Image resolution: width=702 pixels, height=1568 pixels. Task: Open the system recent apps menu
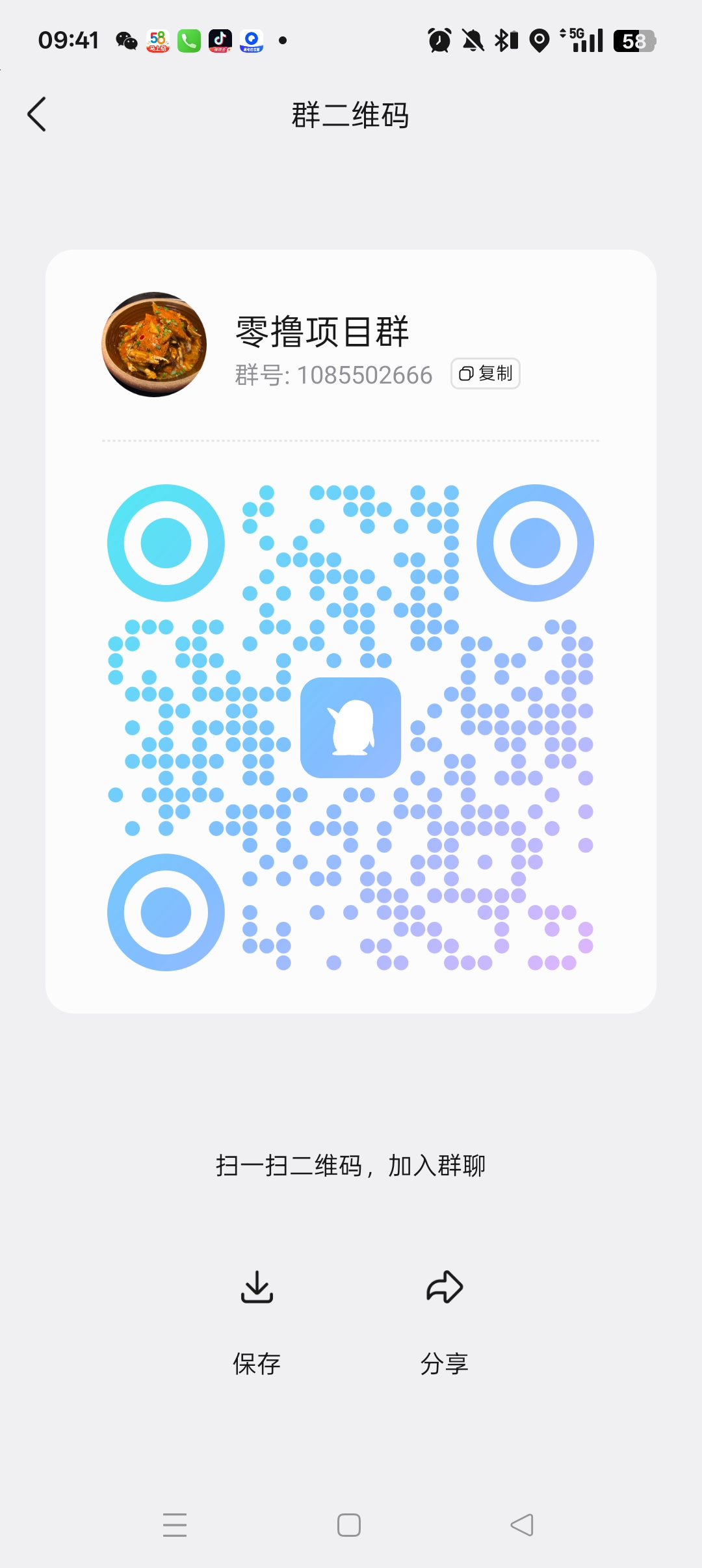(x=175, y=1525)
